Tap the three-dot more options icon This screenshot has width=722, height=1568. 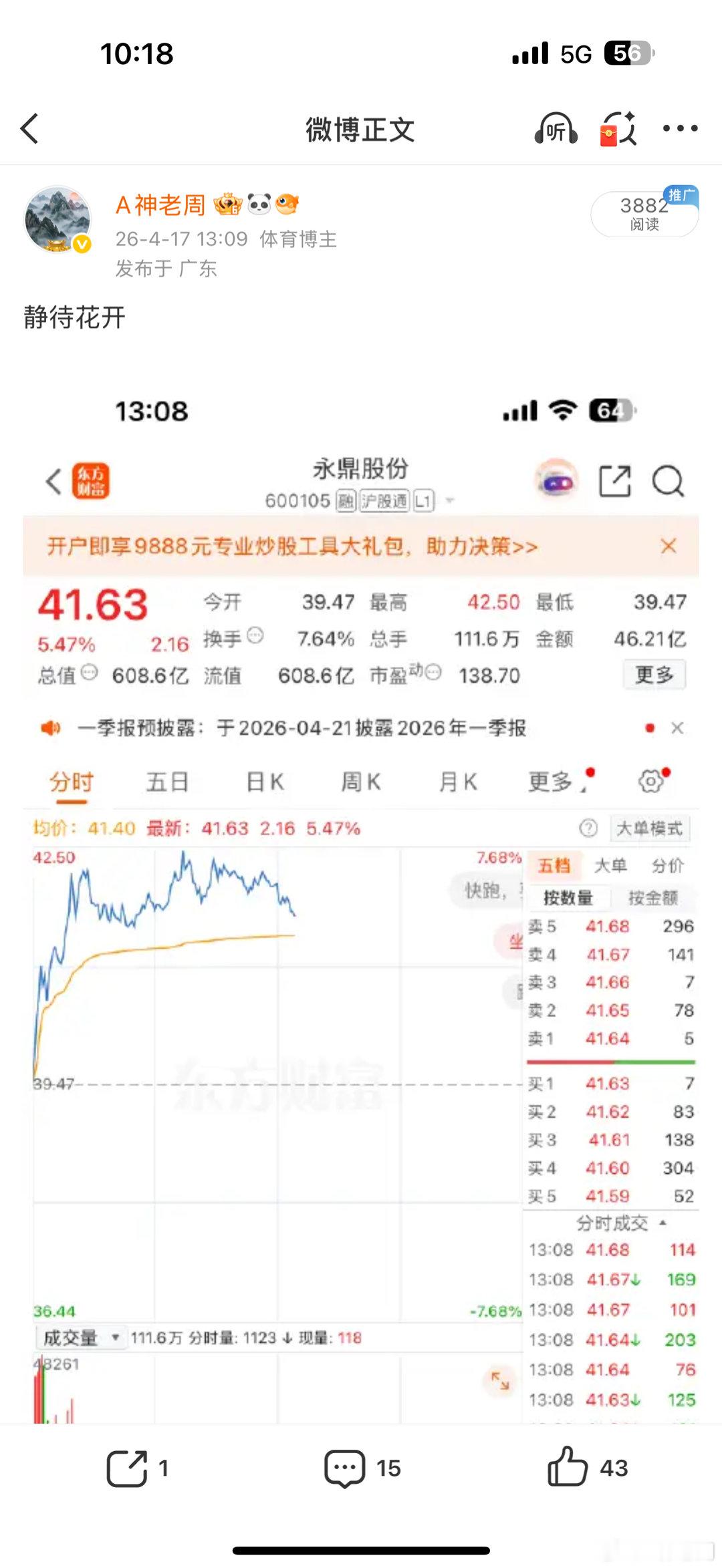(x=679, y=129)
